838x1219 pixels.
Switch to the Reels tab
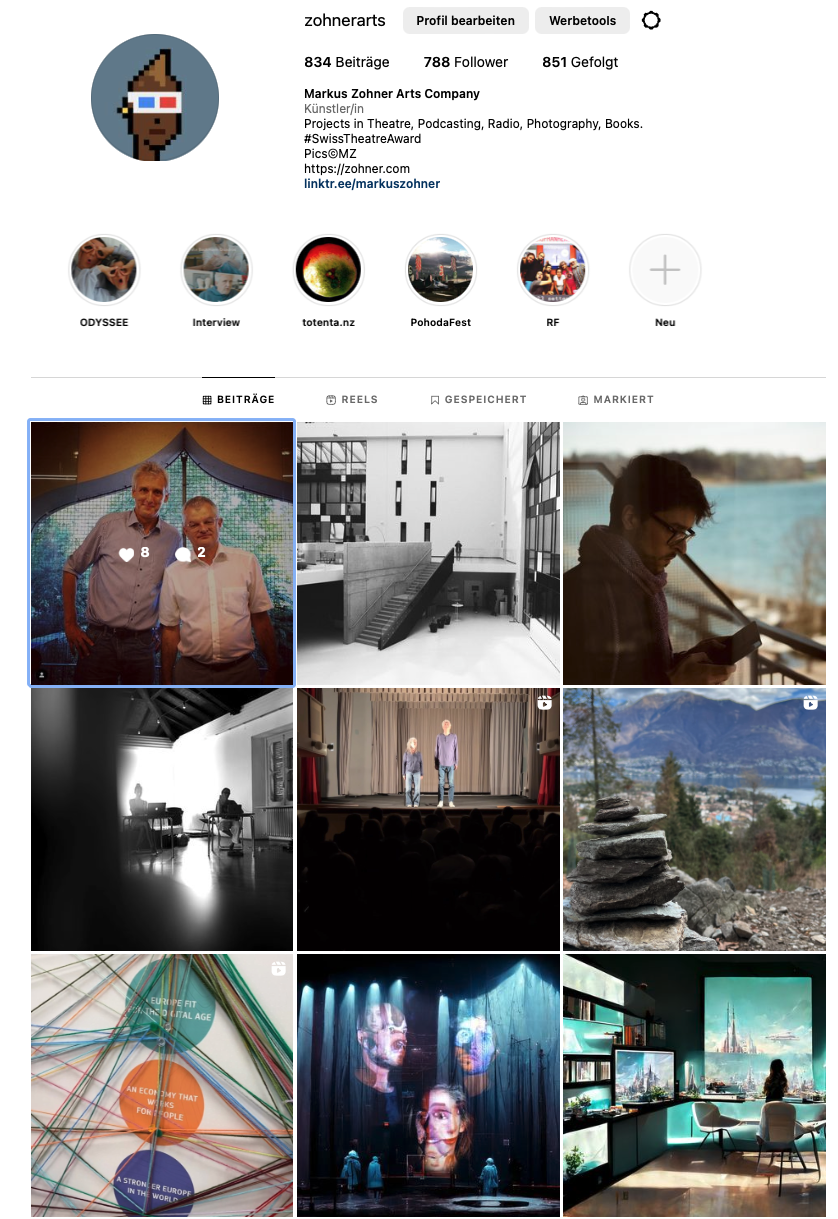(x=352, y=400)
